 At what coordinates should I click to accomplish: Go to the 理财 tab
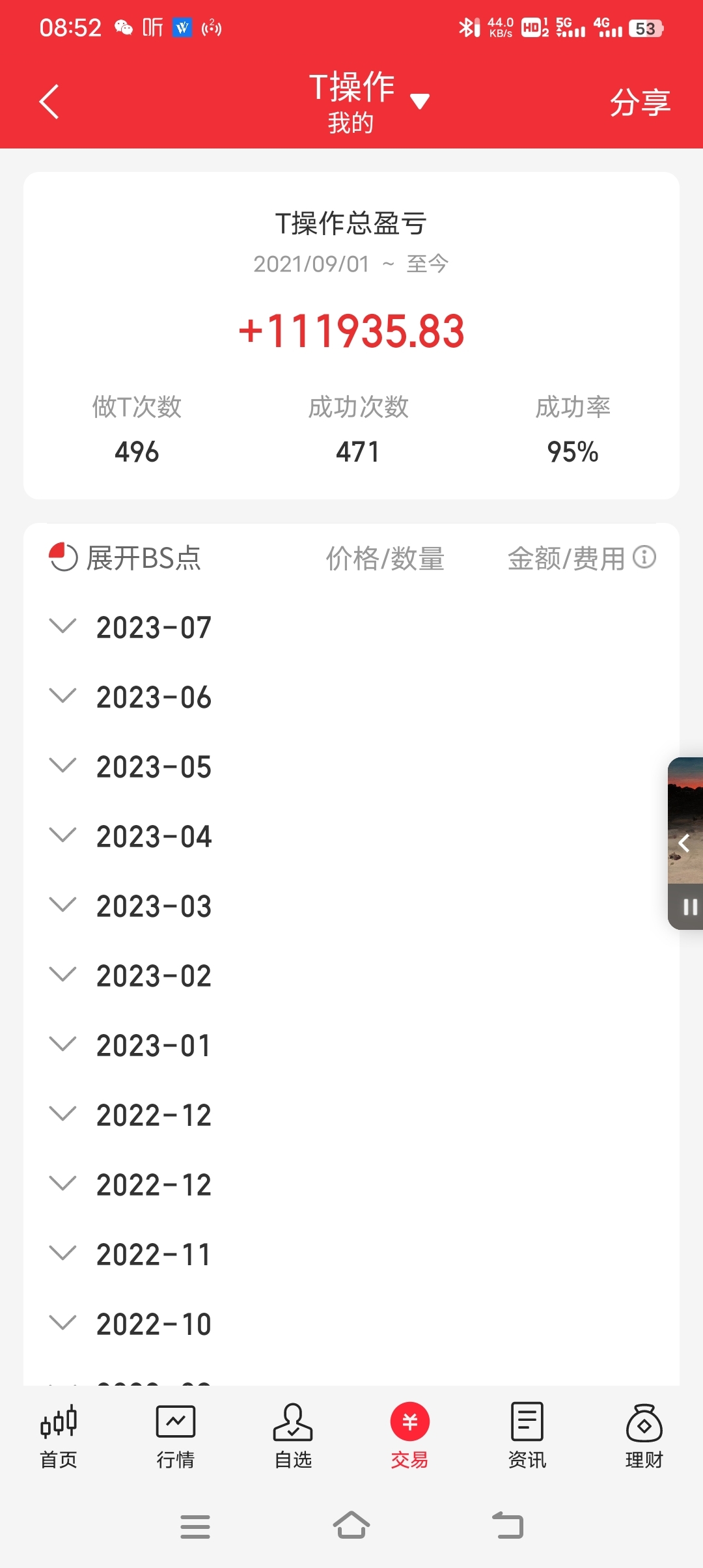[x=644, y=1435]
